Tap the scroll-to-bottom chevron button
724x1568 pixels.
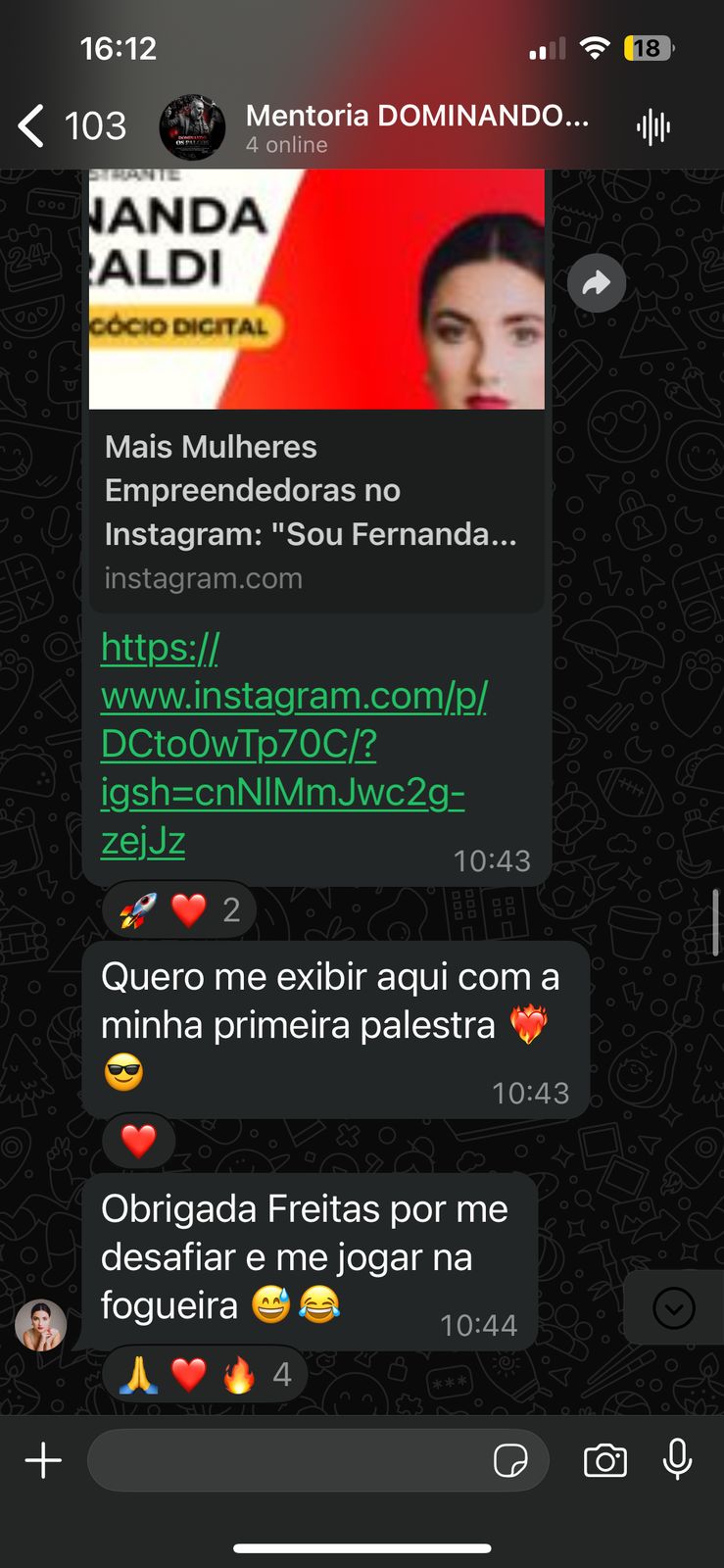(x=672, y=1308)
